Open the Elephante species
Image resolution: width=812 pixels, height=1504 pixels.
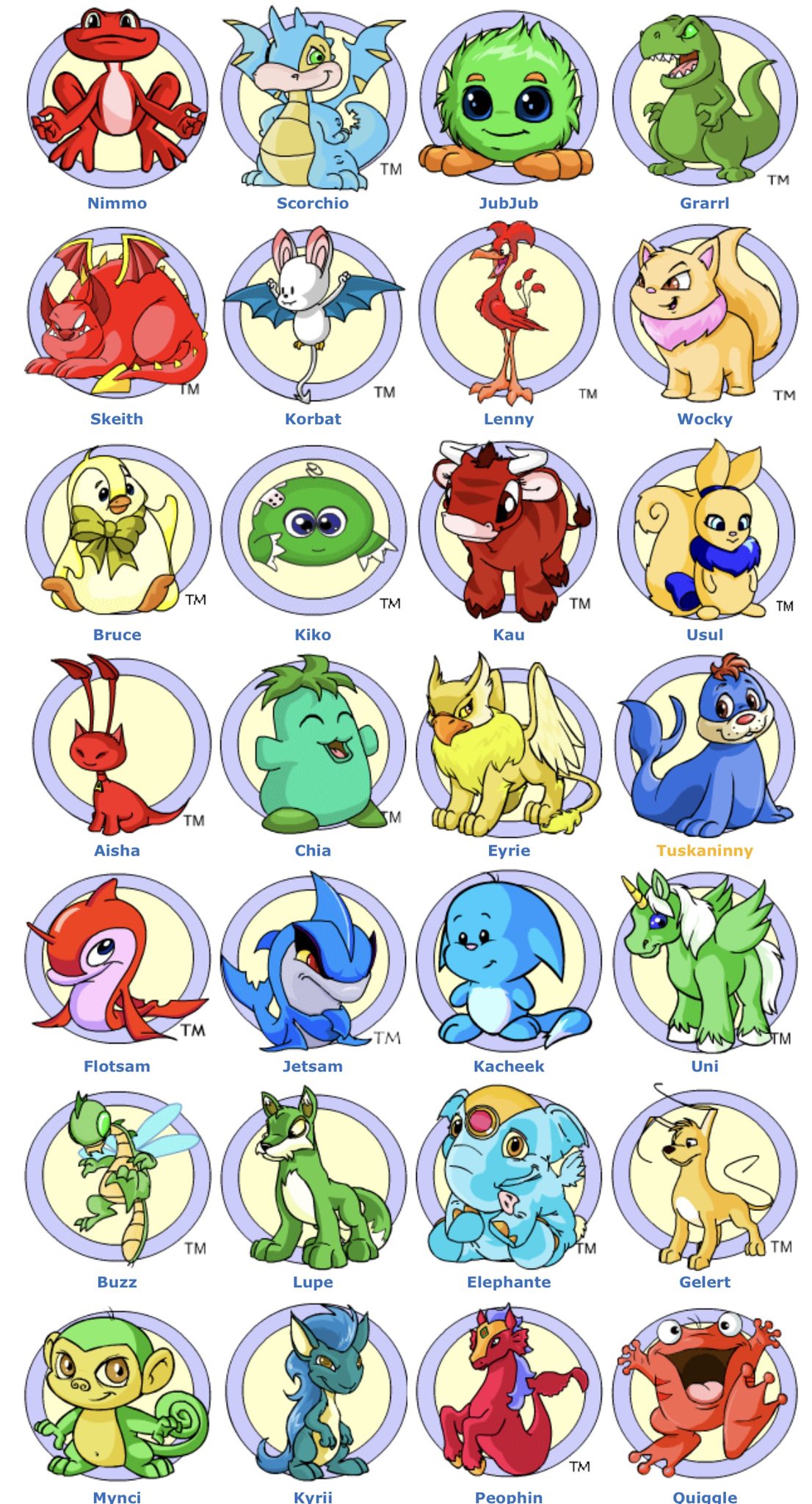(508, 1283)
